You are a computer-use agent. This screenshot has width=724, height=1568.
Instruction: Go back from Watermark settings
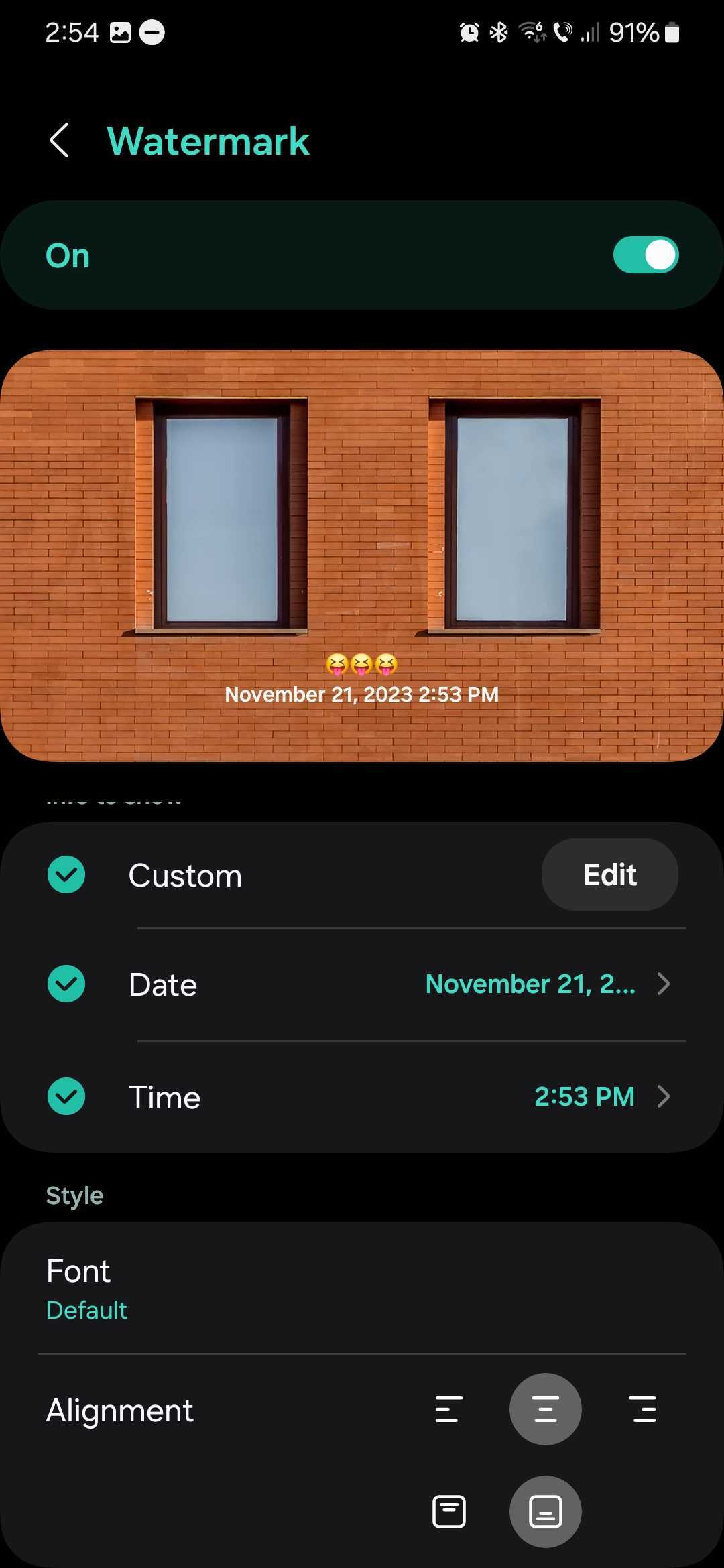(59, 141)
